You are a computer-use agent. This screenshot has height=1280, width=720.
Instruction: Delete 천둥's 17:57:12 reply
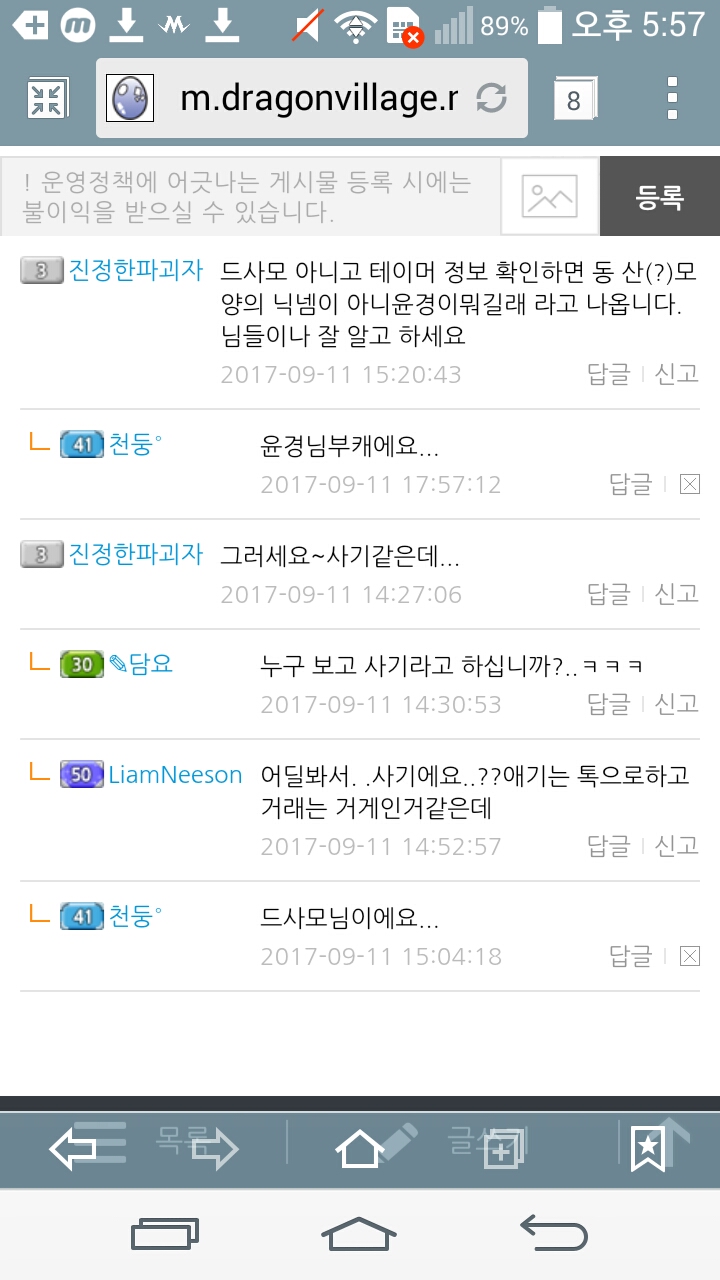point(689,485)
